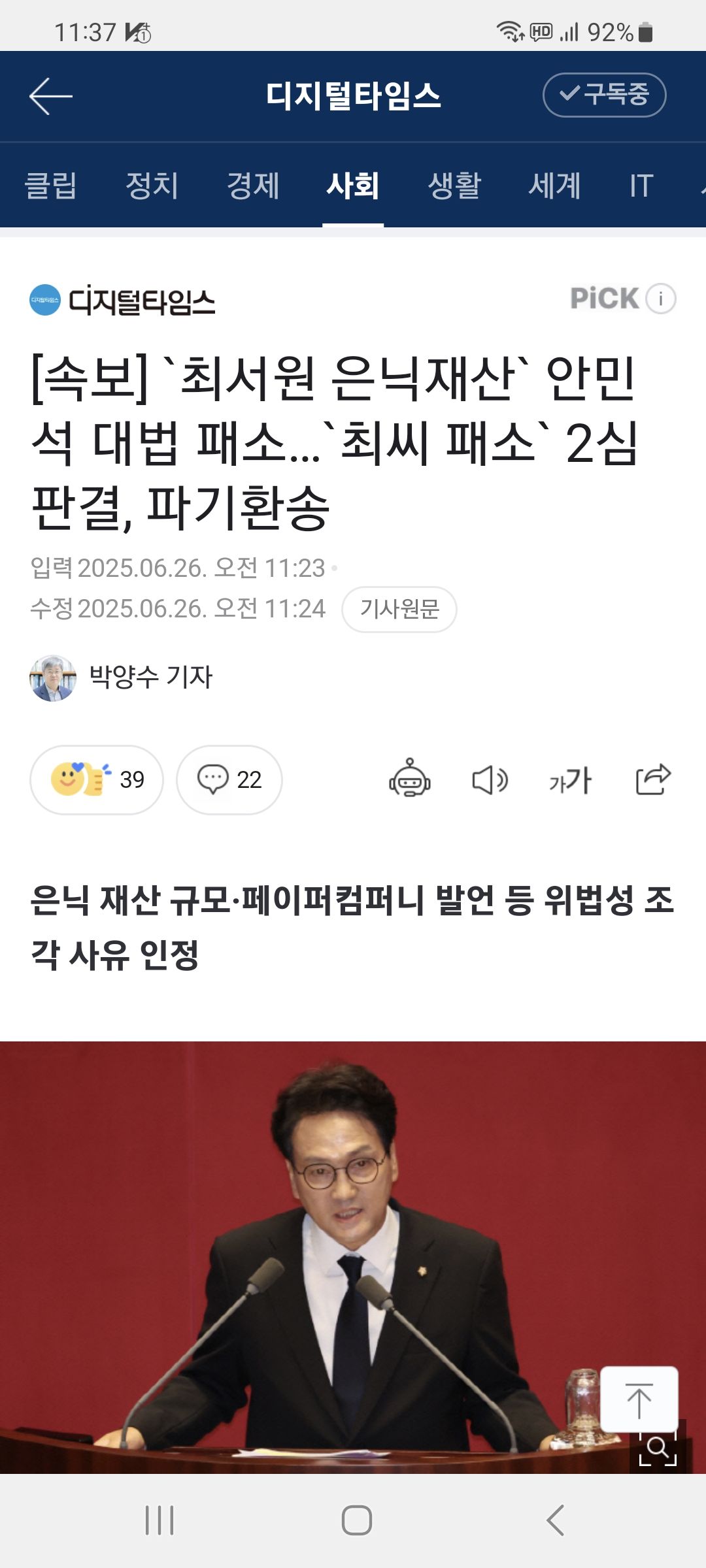This screenshot has width=706, height=1568.
Task: React to the article with 39 reactions
Action: [x=97, y=779]
